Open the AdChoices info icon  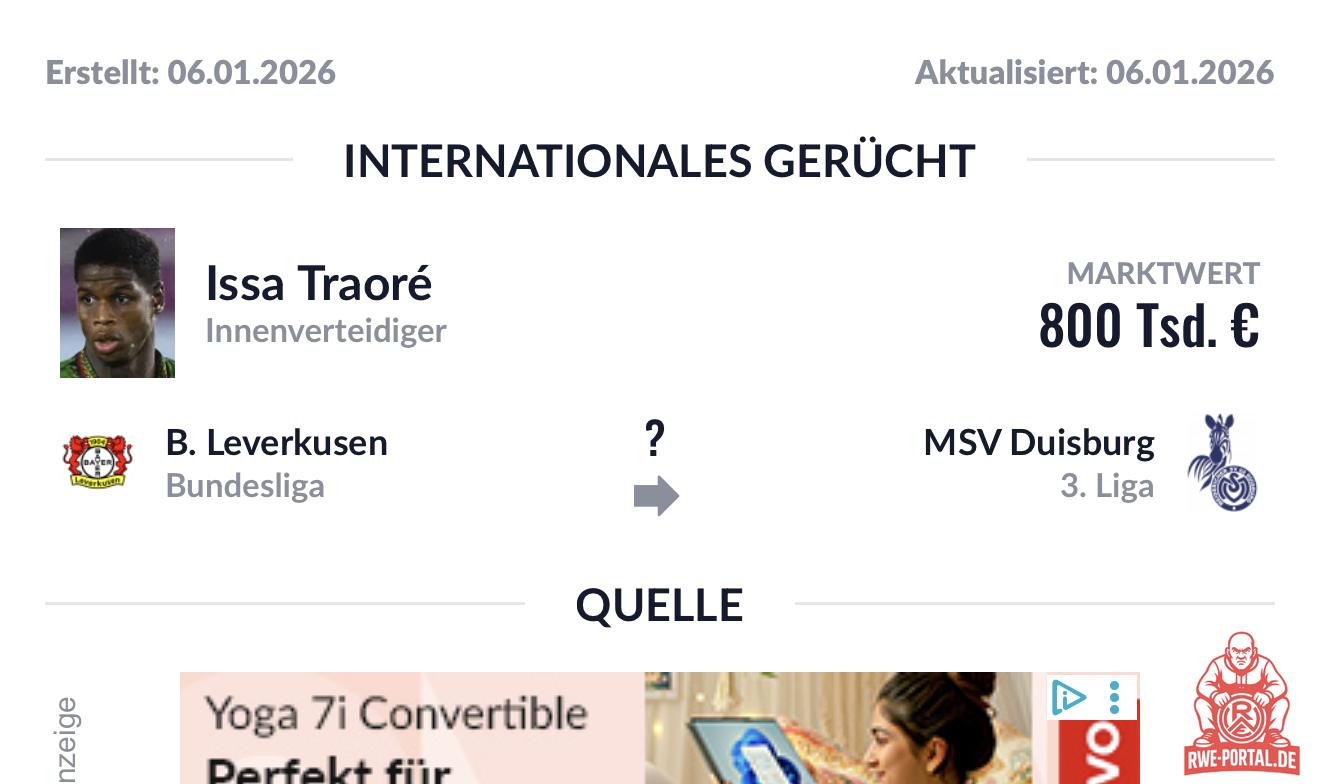(x=1068, y=697)
